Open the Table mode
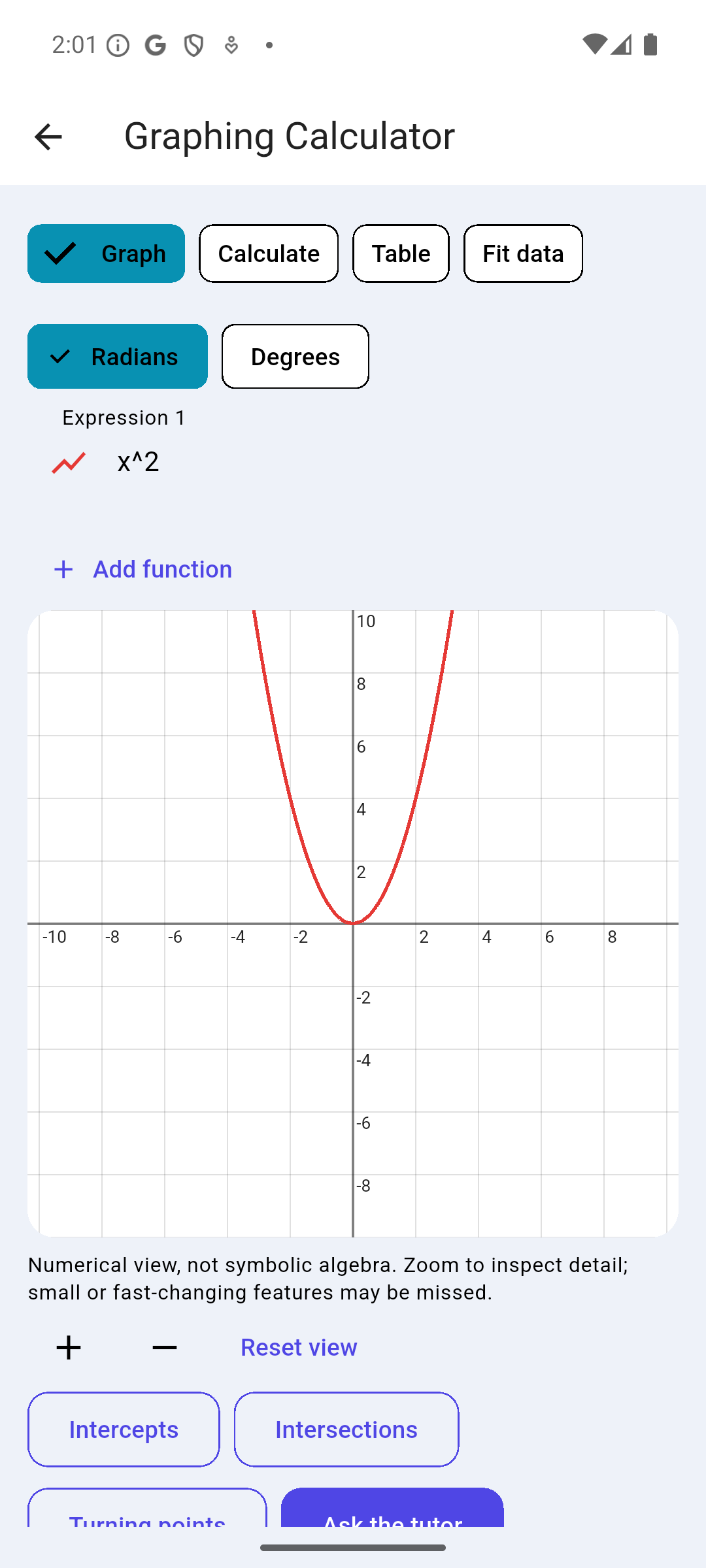Viewport: 706px width, 1568px height. 401,253
